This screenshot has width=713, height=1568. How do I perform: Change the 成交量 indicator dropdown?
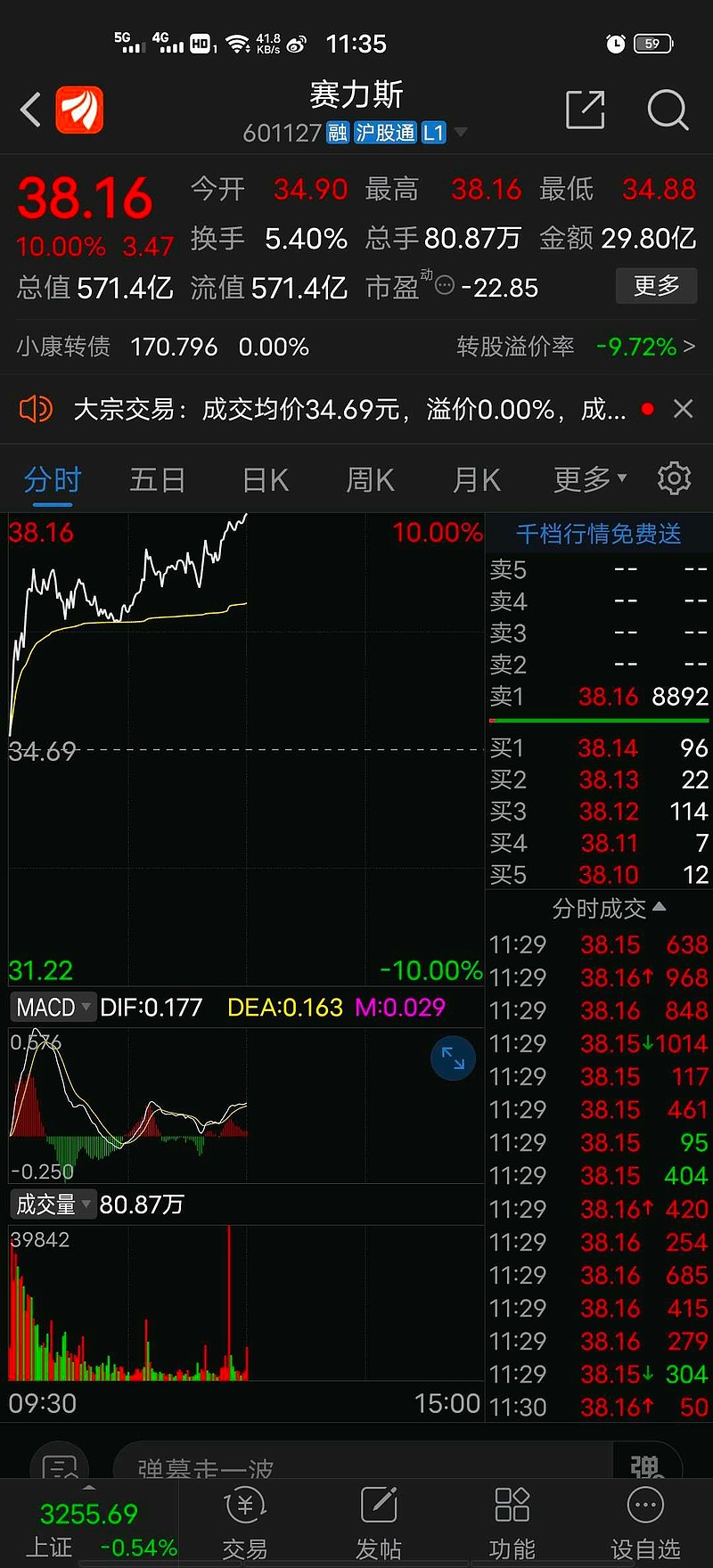point(53,1205)
